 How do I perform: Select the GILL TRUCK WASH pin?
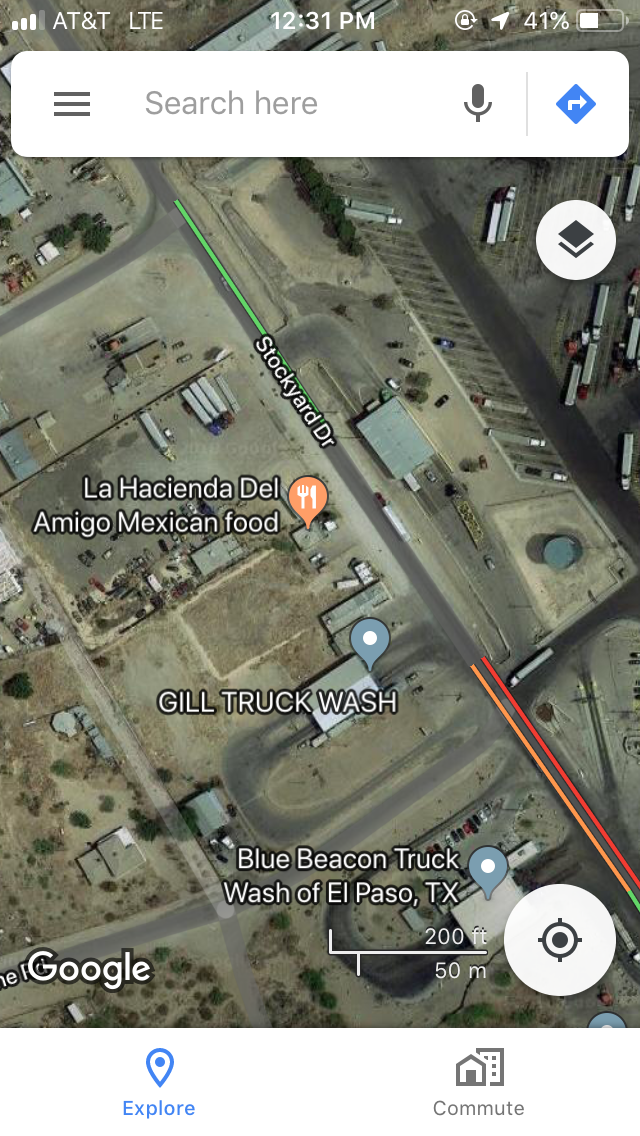[370, 643]
